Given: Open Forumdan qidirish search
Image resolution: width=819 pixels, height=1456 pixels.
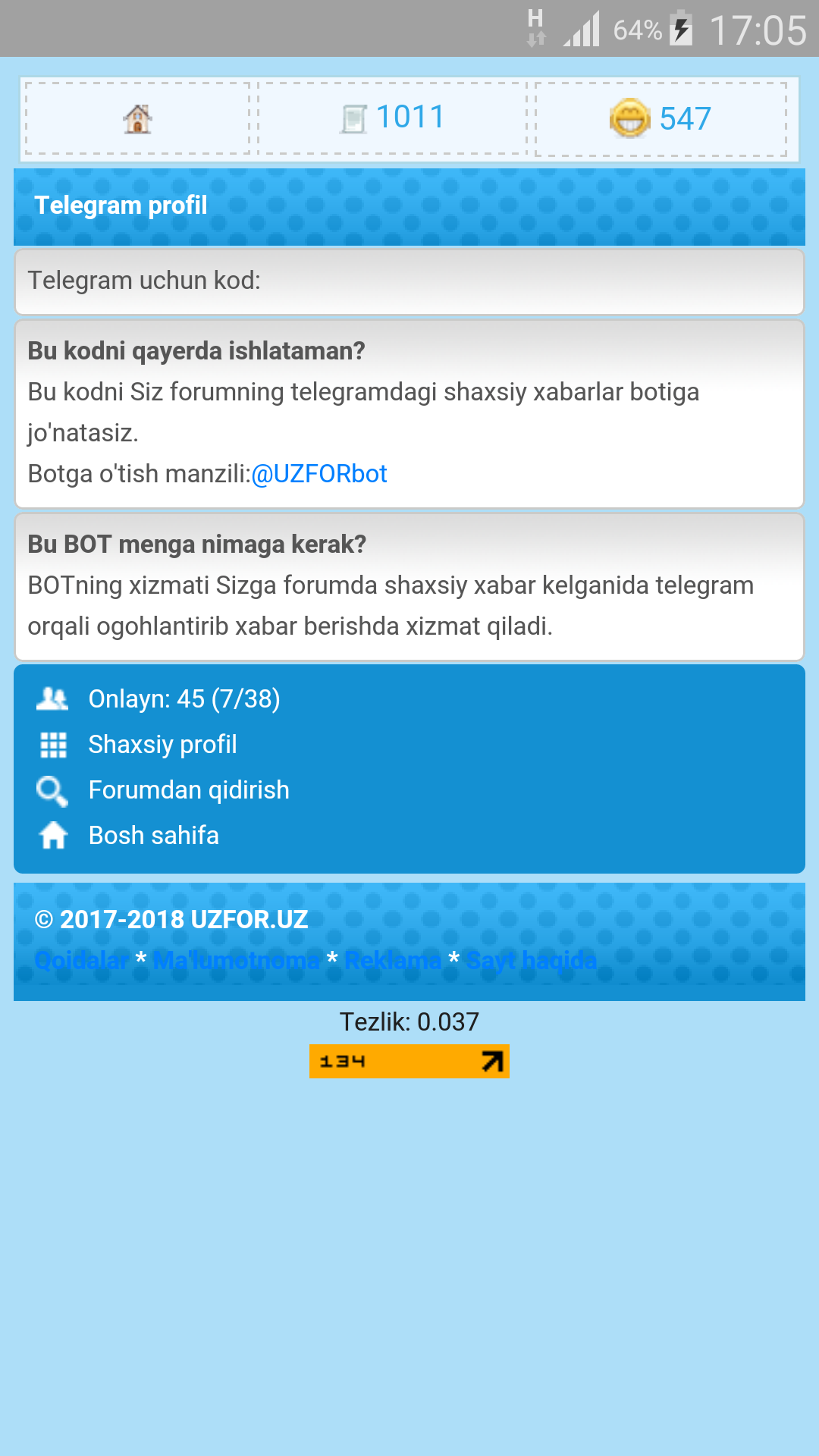Looking at the screenshot, I should click(x=189, y=789).
